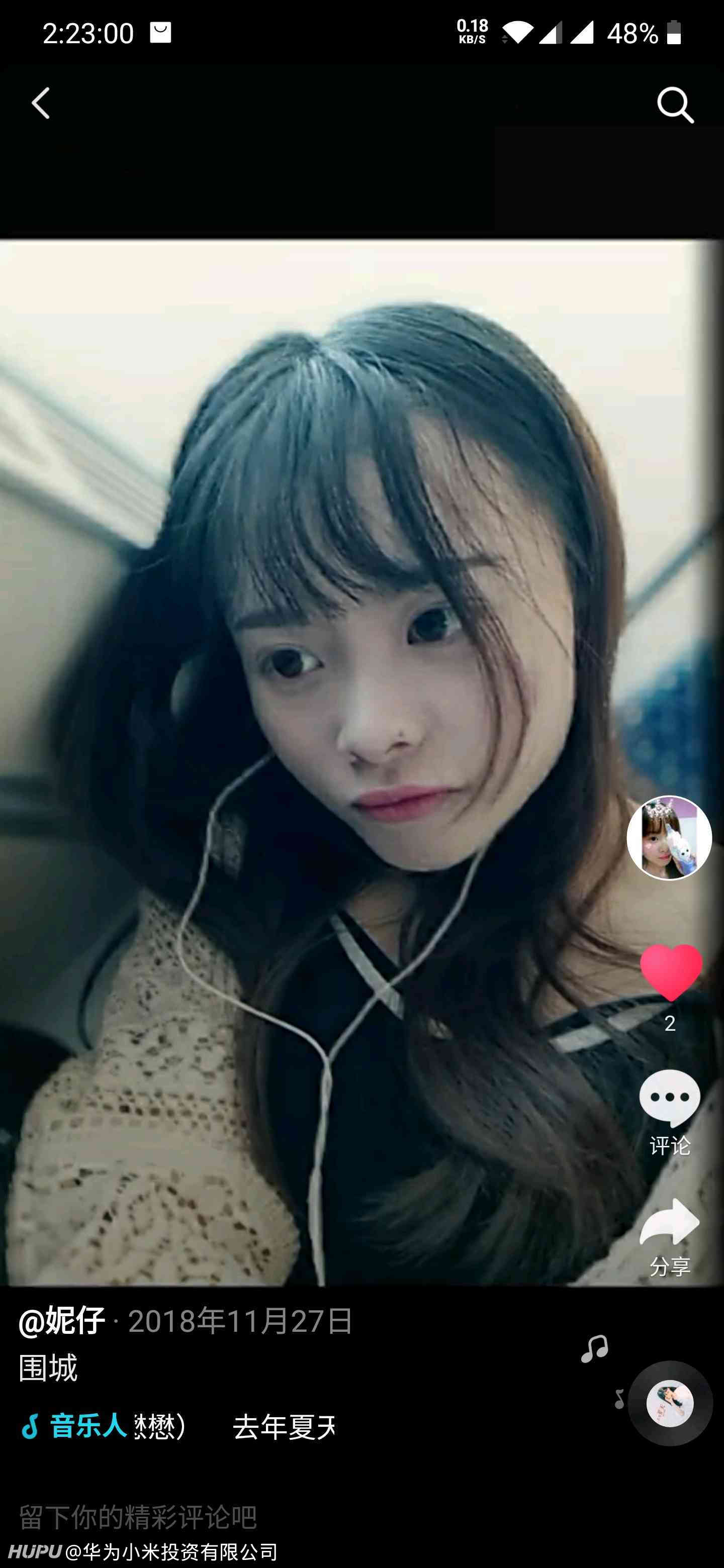Tap the 留下你的精彩评论吧 comment field
The width and height of the screenshot is (724, 1568).
pos(361,1516)
